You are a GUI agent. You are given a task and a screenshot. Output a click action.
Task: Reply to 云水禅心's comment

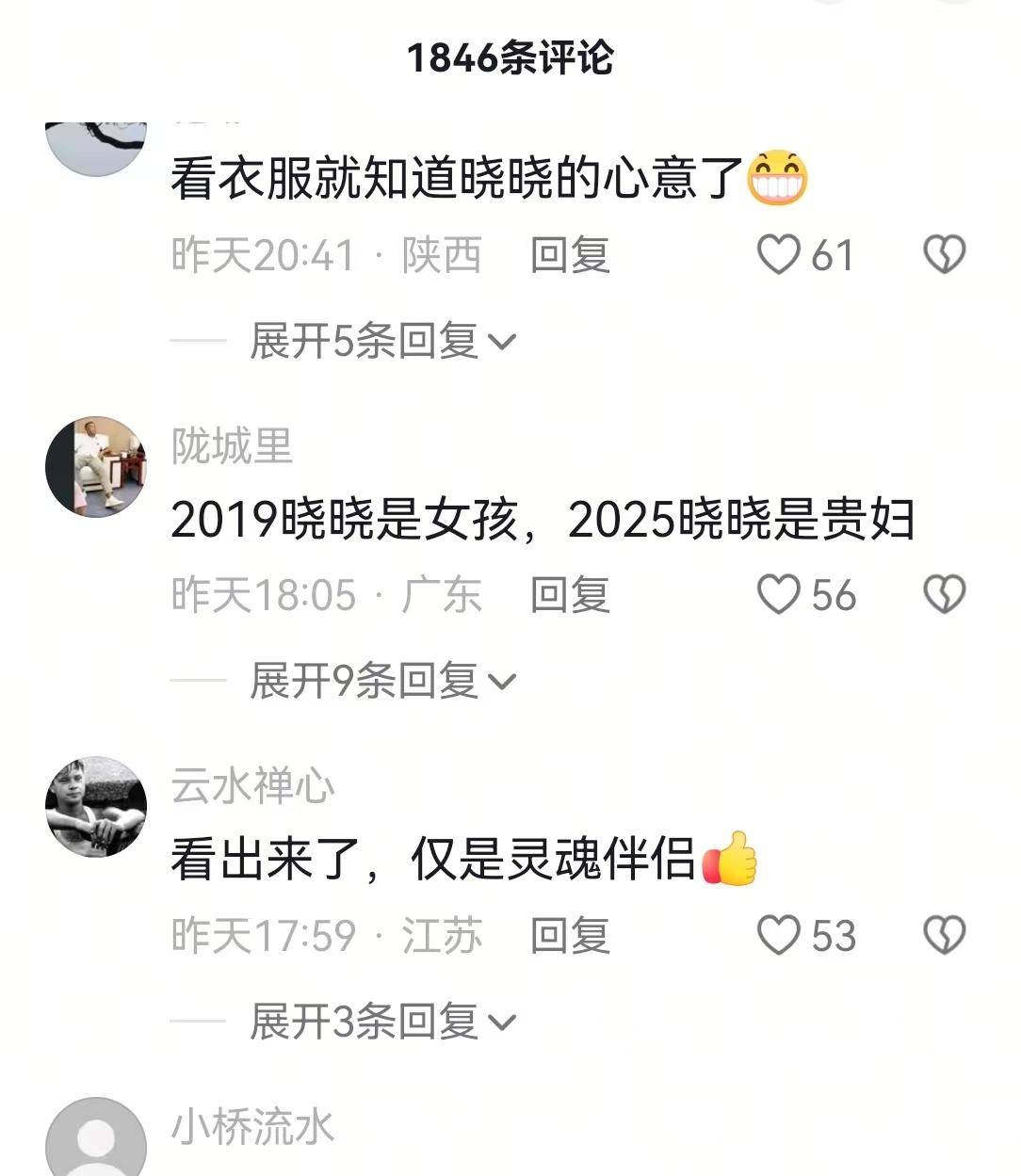pos(570,936)
